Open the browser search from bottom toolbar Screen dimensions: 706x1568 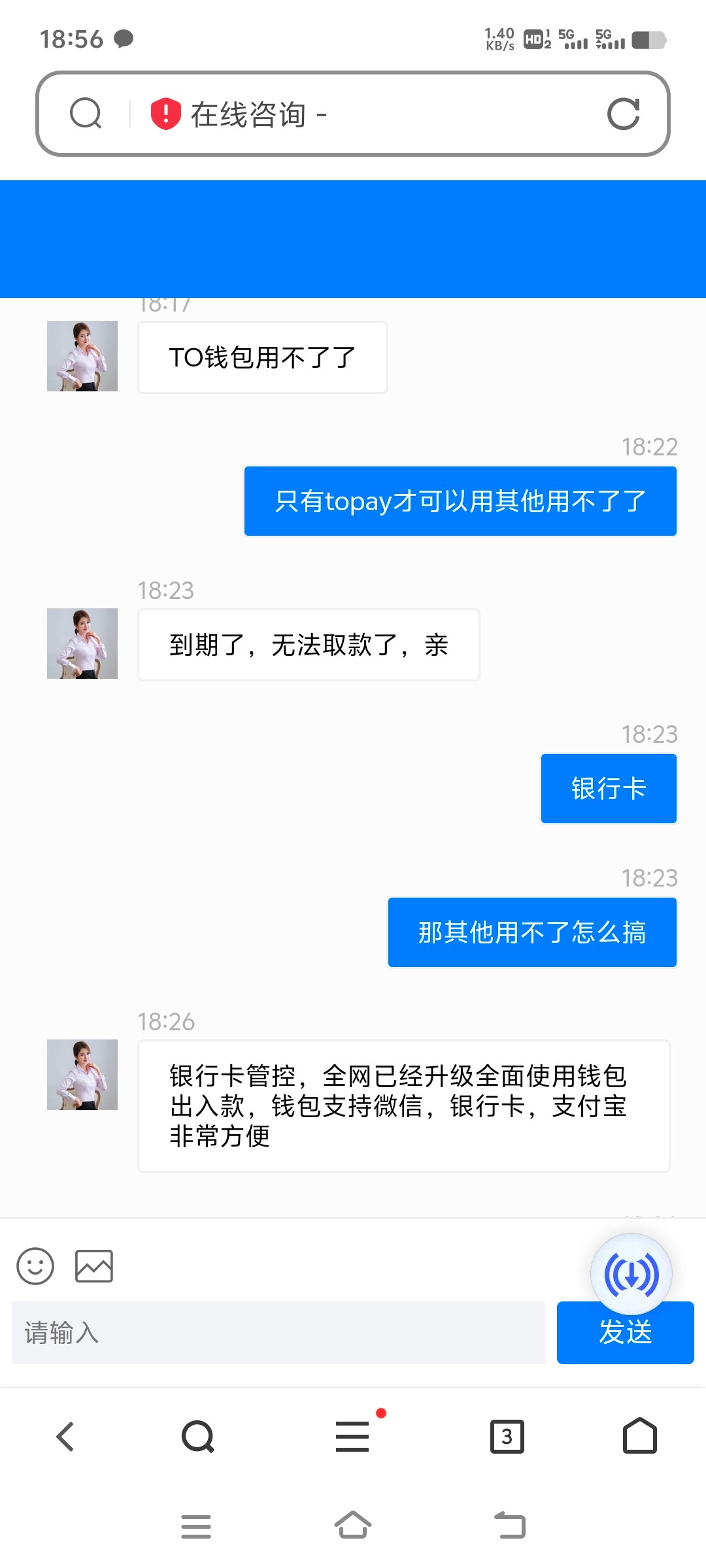(198, 1437)
